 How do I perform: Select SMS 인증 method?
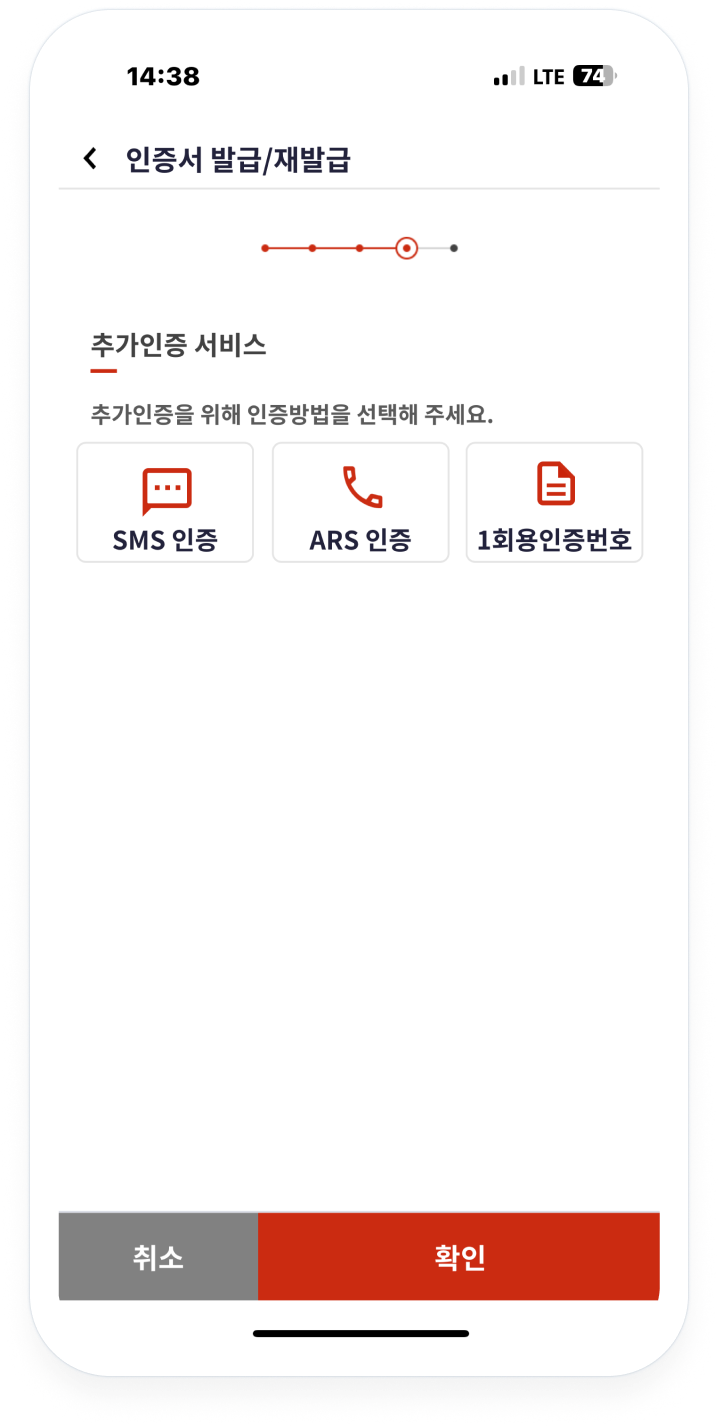[x=165, y=503]
